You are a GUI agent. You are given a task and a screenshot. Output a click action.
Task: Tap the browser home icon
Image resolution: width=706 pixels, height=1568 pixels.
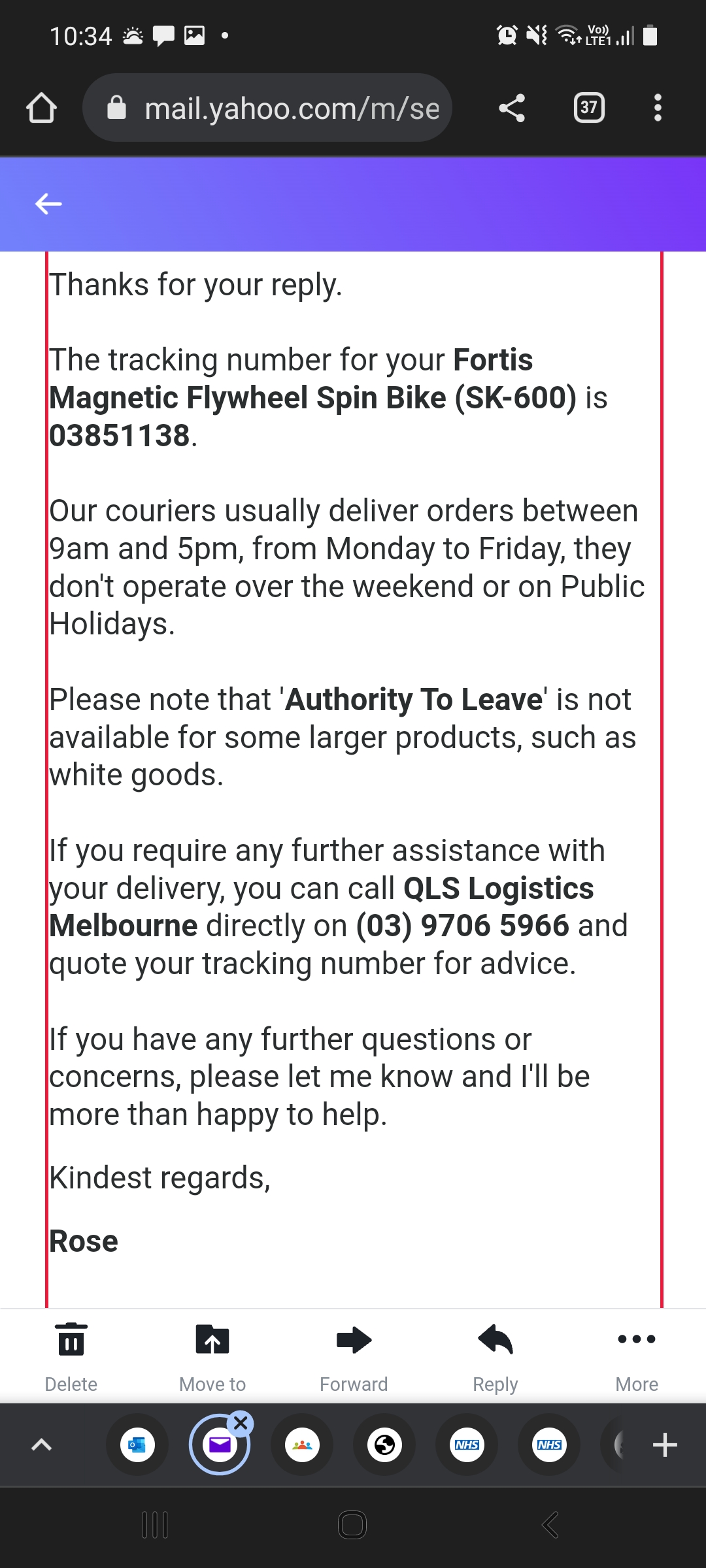(x=41, y=108)
